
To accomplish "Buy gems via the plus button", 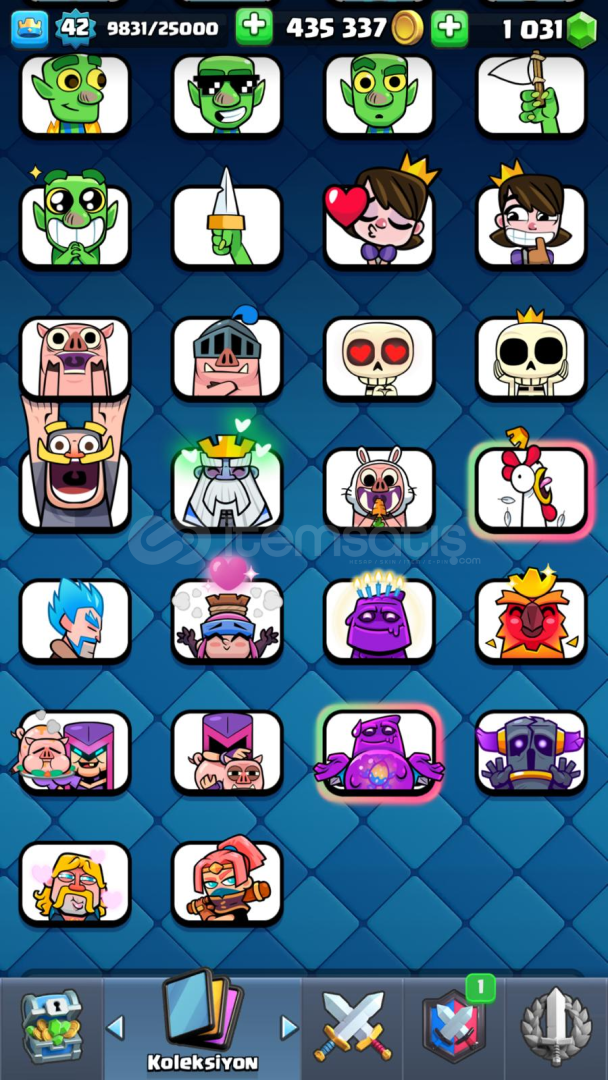I will (x=449, y=27).
